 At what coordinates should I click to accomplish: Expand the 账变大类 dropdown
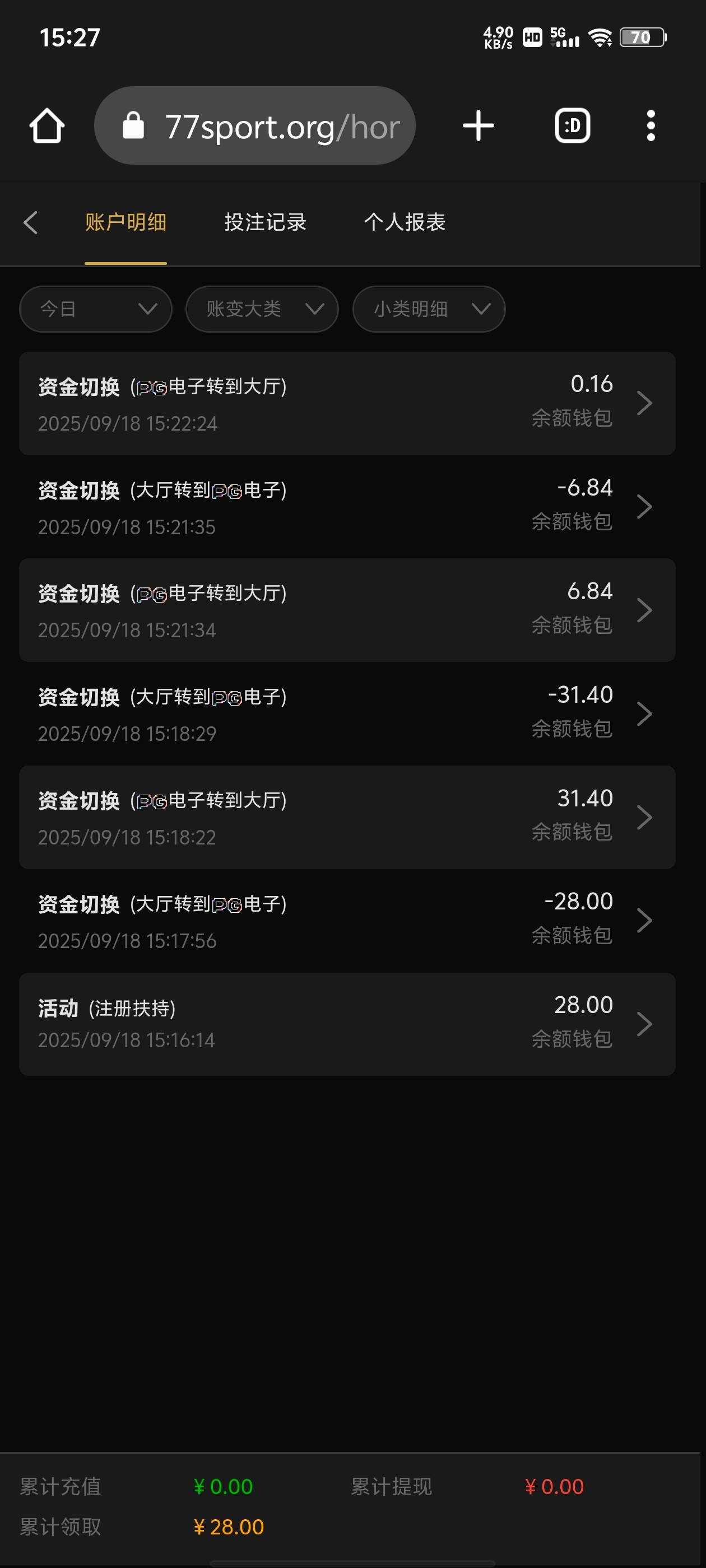coord(262,309)
